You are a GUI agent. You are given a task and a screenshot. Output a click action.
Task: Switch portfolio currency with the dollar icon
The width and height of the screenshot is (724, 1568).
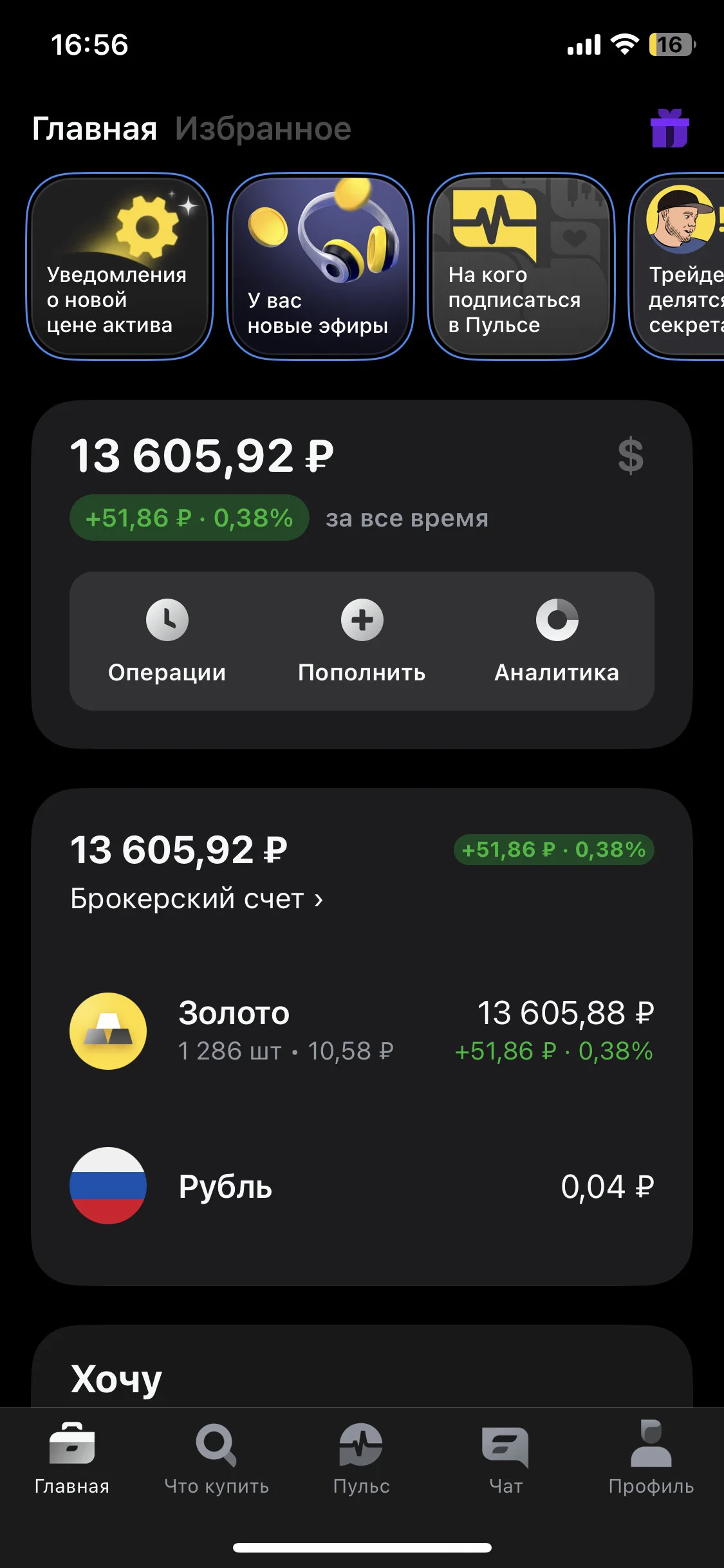(x=631, y=456)
